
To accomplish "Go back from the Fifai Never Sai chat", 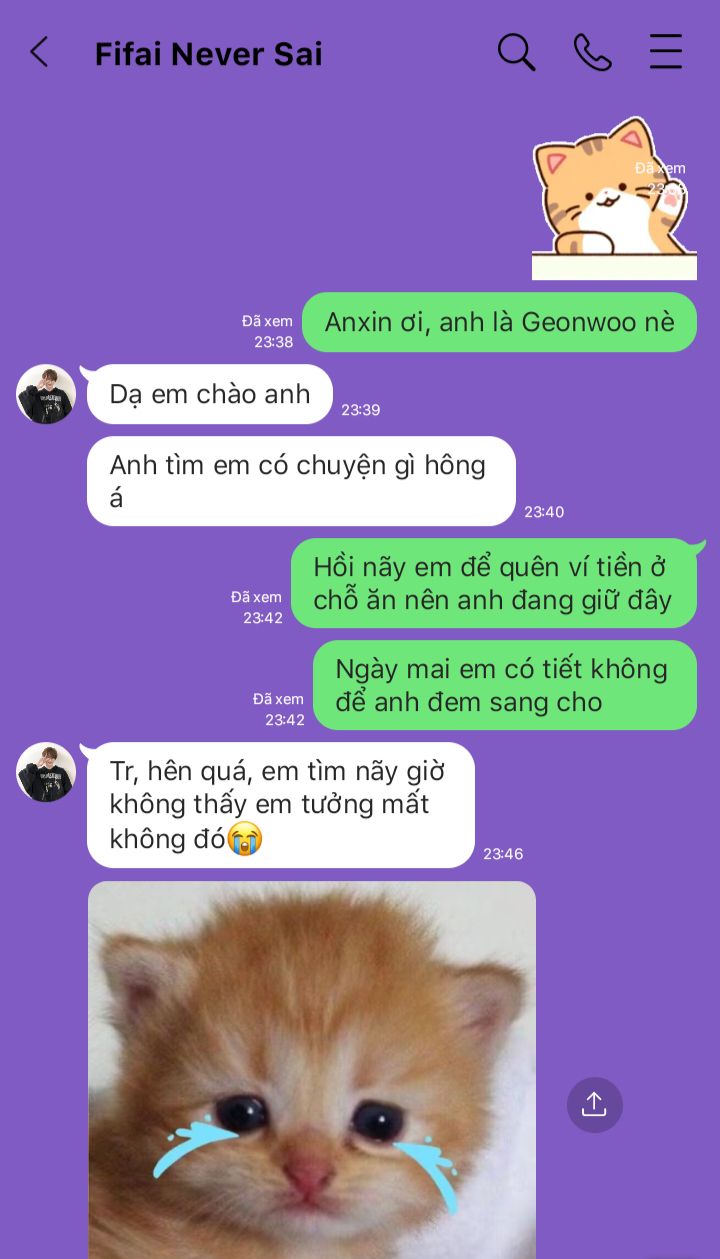I will click(39, 53).
